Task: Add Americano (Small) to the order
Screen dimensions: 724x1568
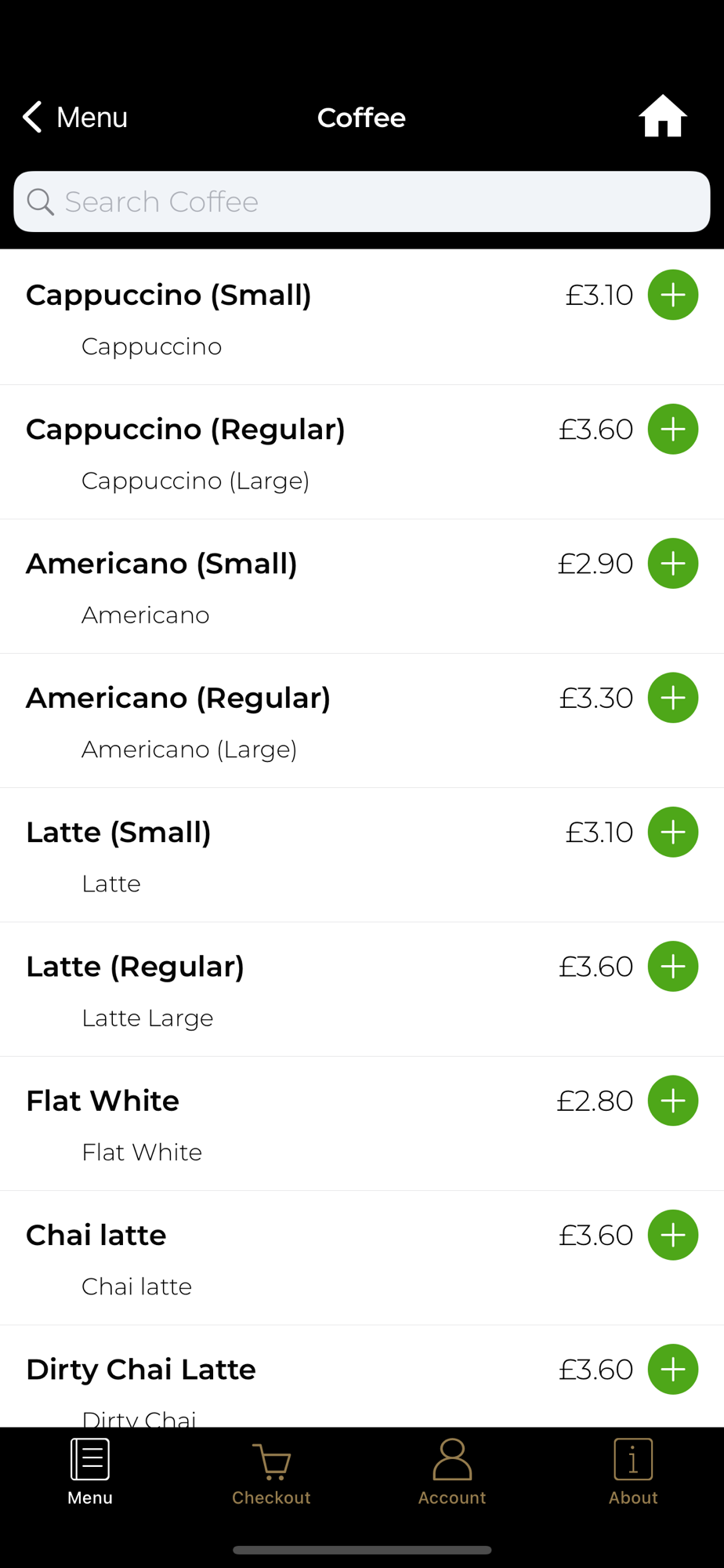Action: point(672,563)
